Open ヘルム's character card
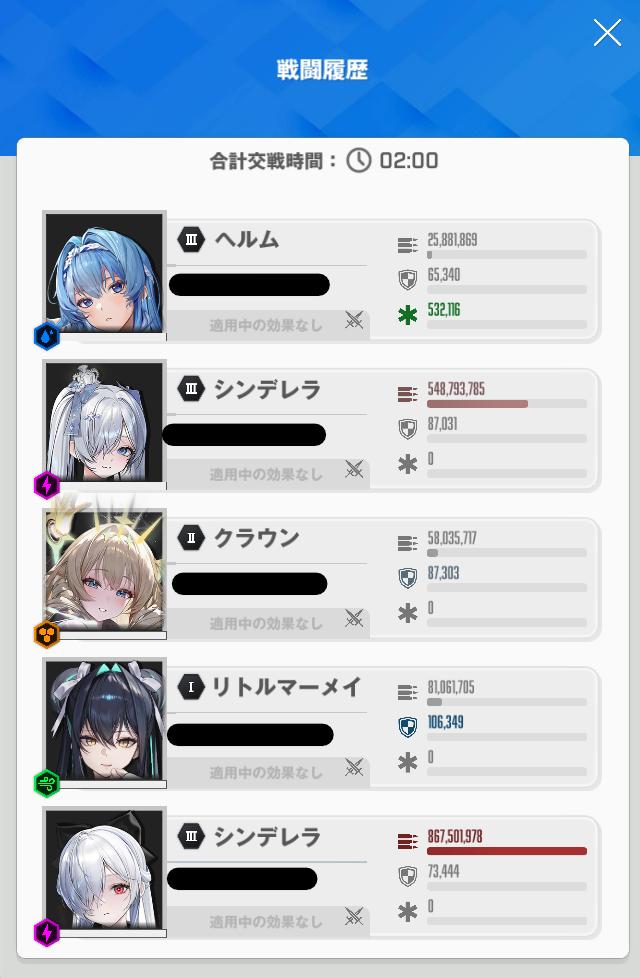This screenshot has width=640, height=978. click(x=104, y=274)
